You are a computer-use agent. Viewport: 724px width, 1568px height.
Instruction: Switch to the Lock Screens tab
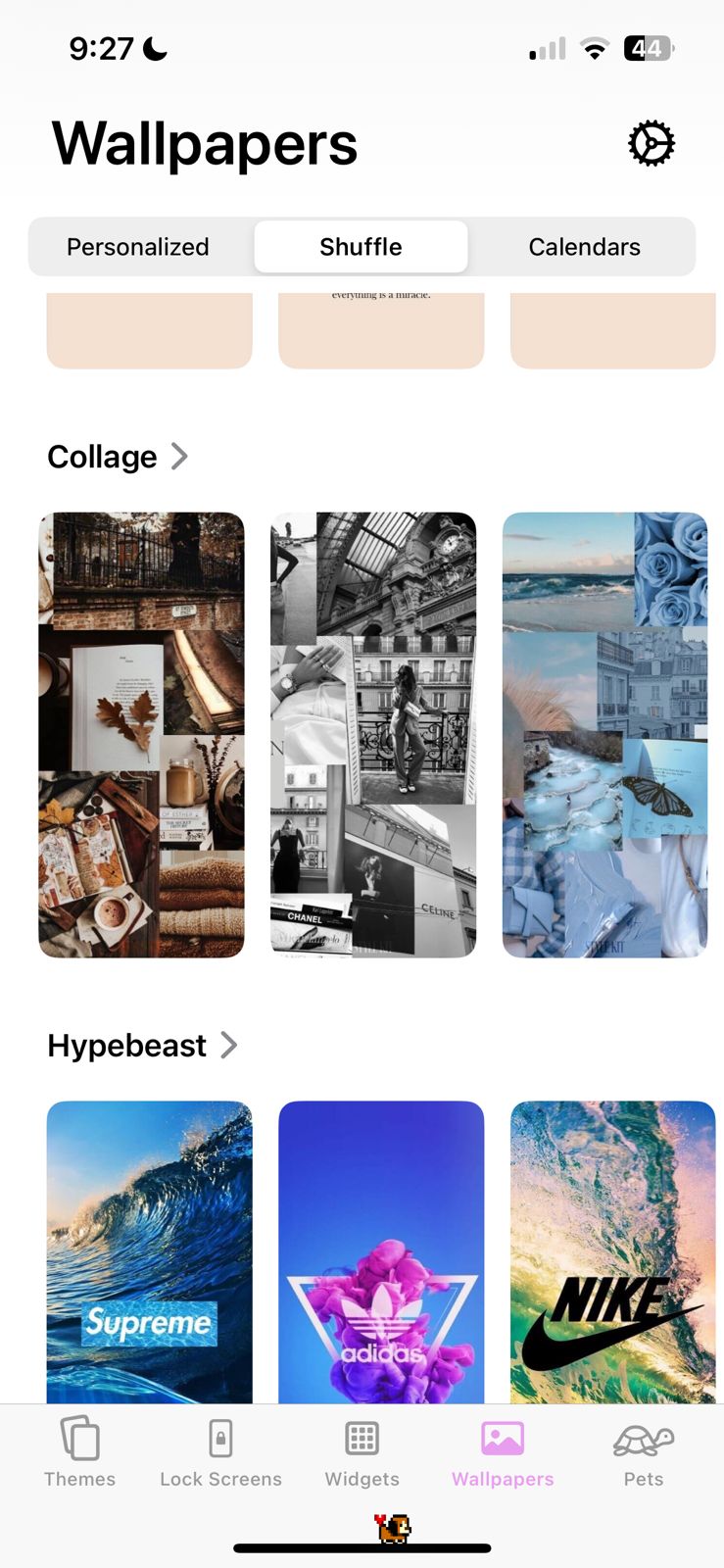(220, 1453)
